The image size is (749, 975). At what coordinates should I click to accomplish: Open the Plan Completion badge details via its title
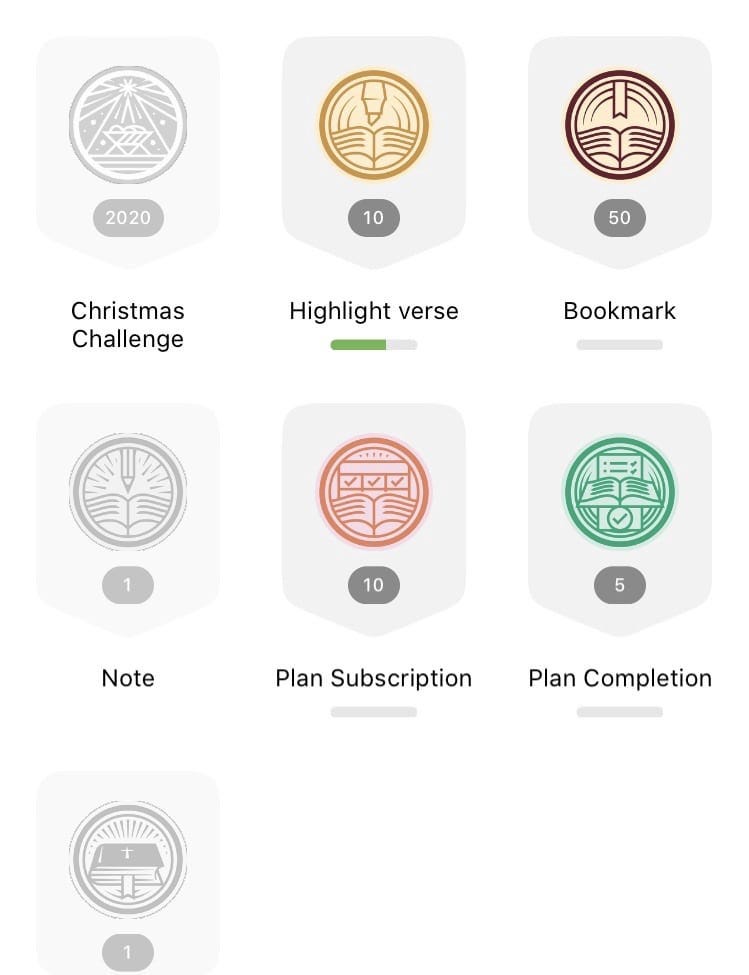(619, 678)
